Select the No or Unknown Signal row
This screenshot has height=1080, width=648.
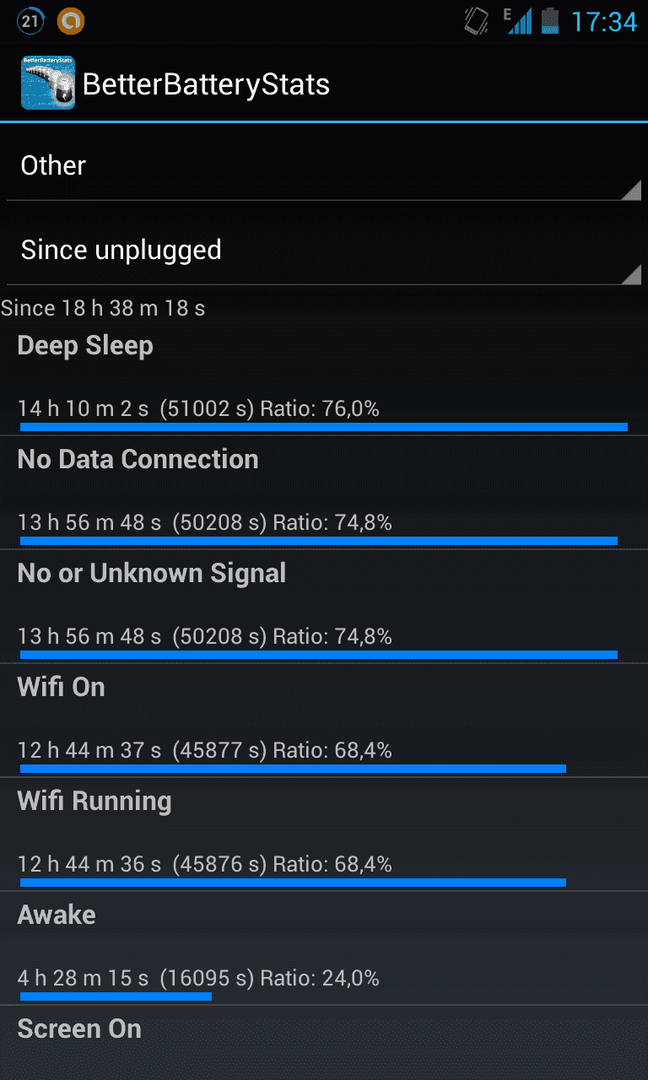click(324, 607)
